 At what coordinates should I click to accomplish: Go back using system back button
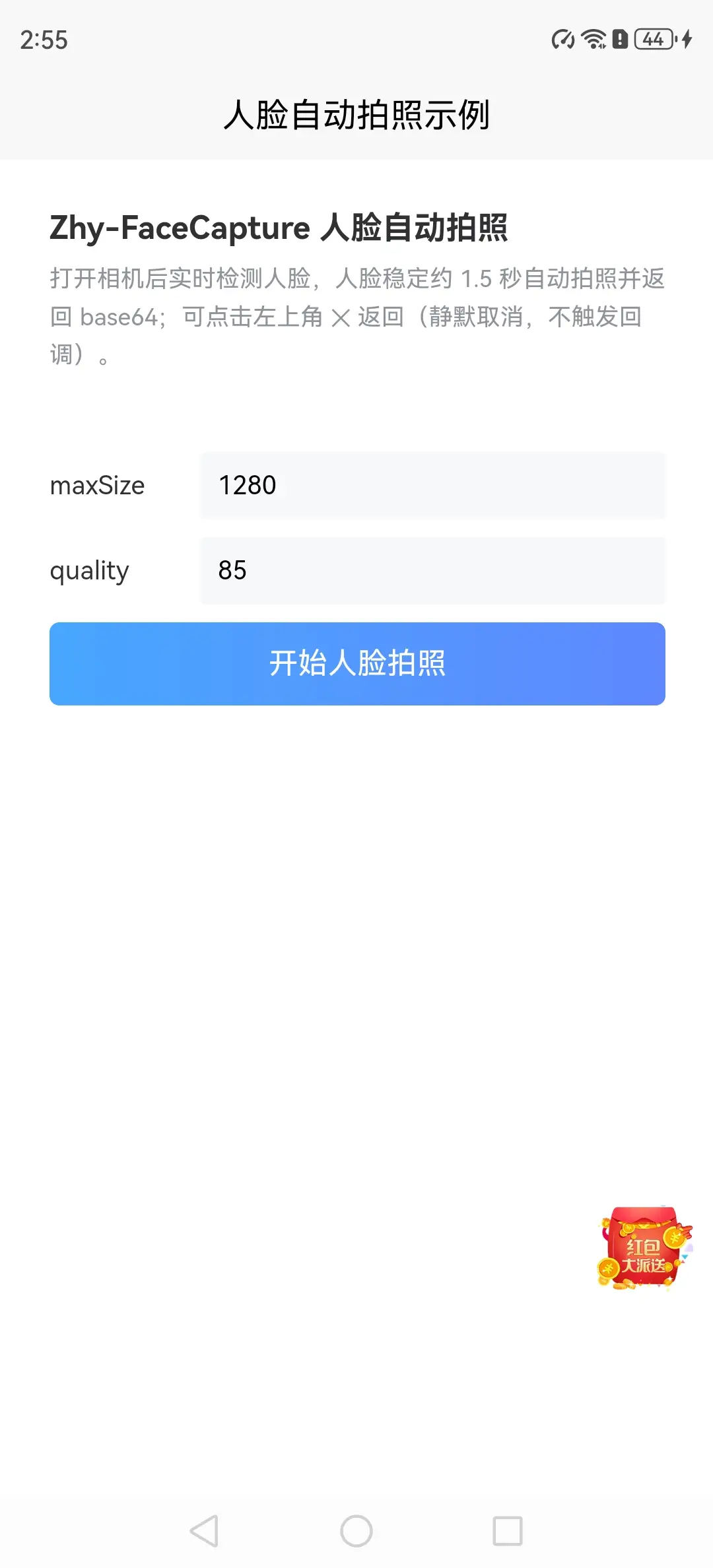pos(205,1531)
